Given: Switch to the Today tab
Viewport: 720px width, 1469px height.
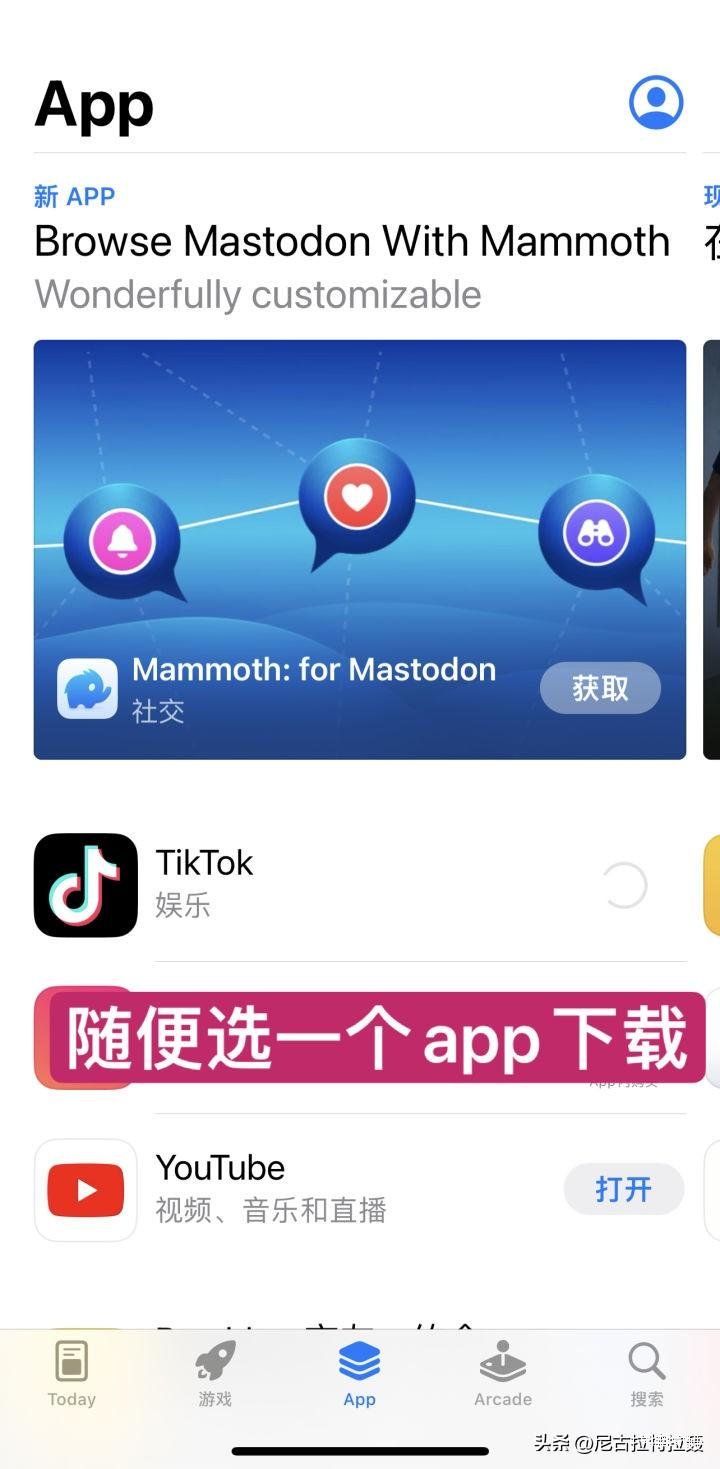Looking at the screenshot, I should (x=72, y=1375).
